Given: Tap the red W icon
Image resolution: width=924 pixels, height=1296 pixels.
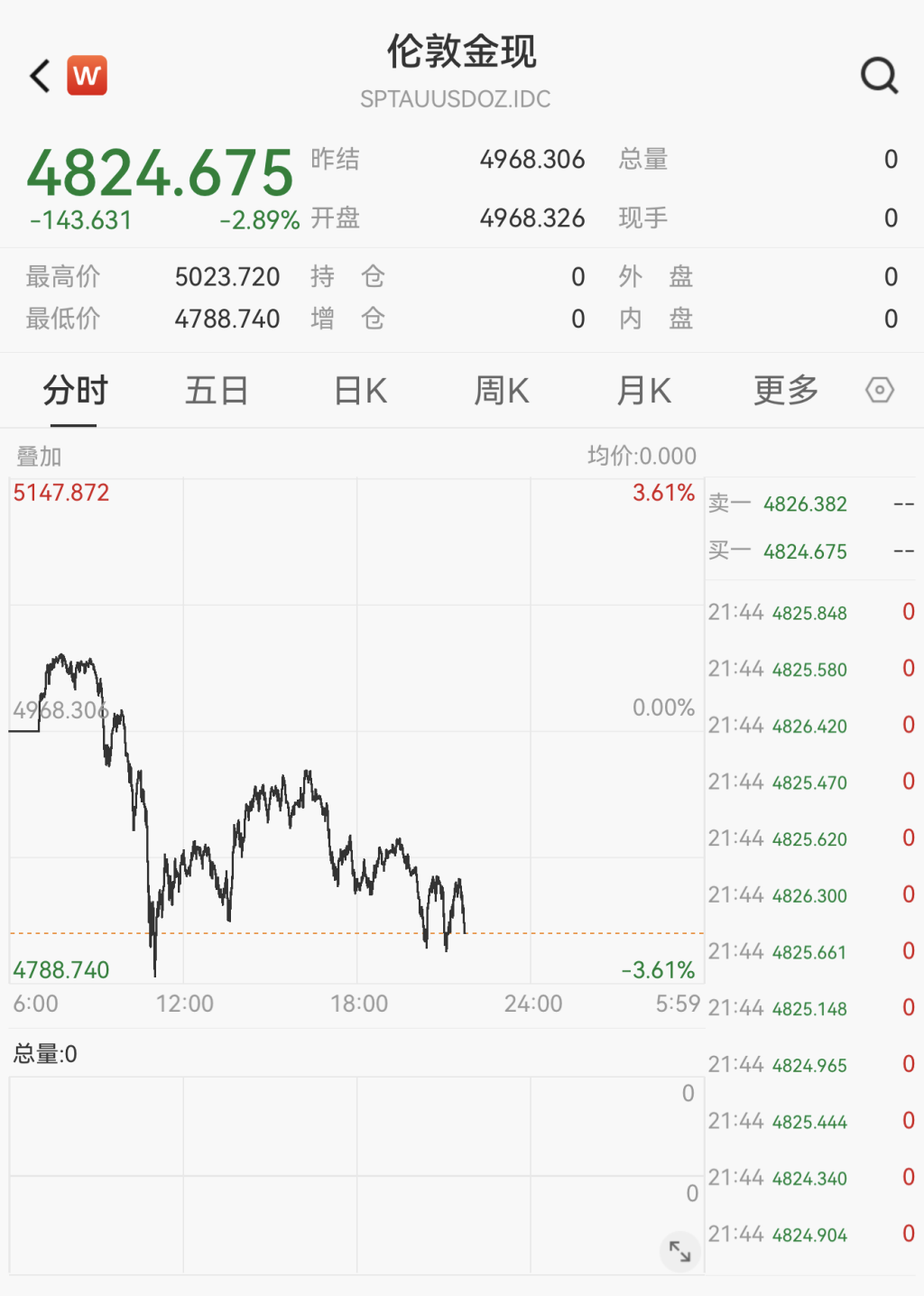Looking at the screenshot, I should point(88,75).
